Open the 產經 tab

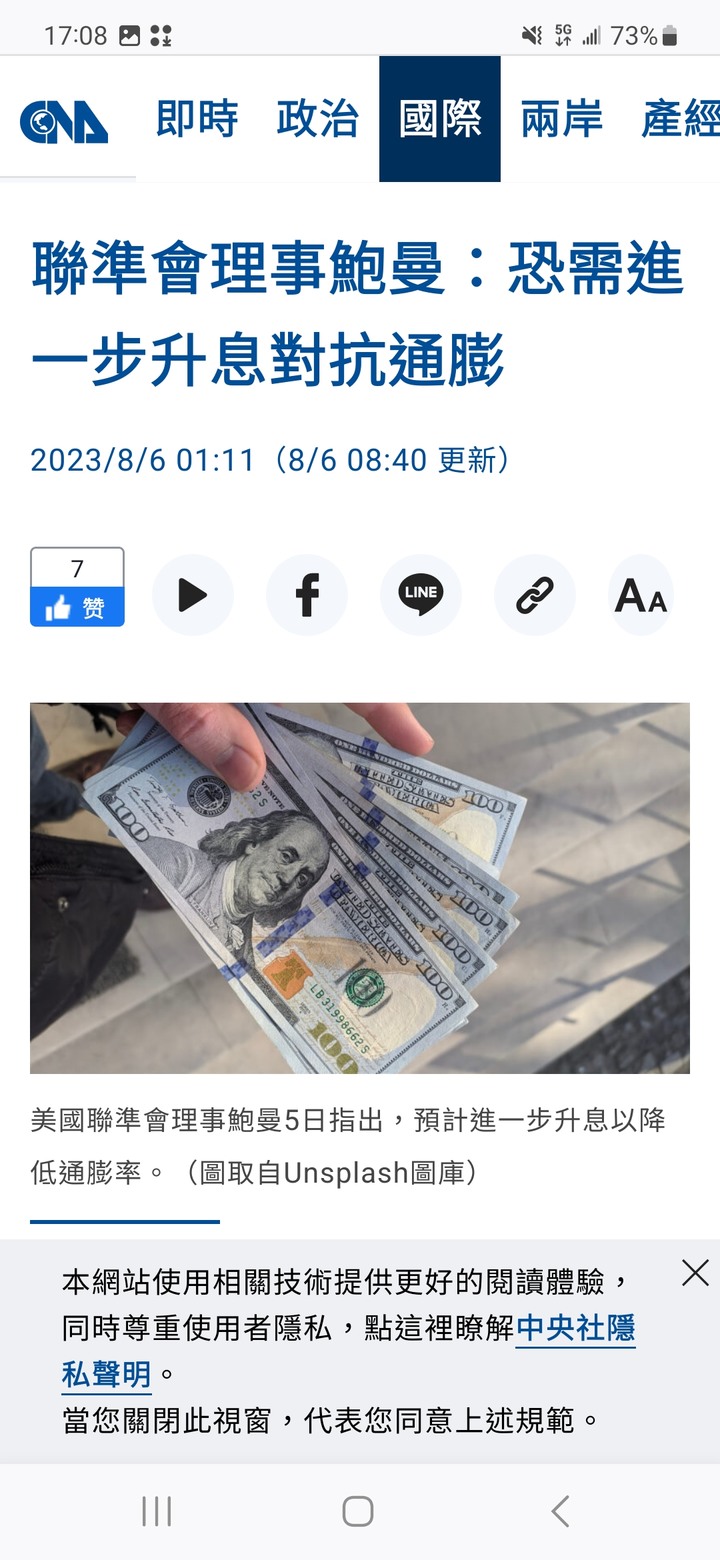(680, 119)
